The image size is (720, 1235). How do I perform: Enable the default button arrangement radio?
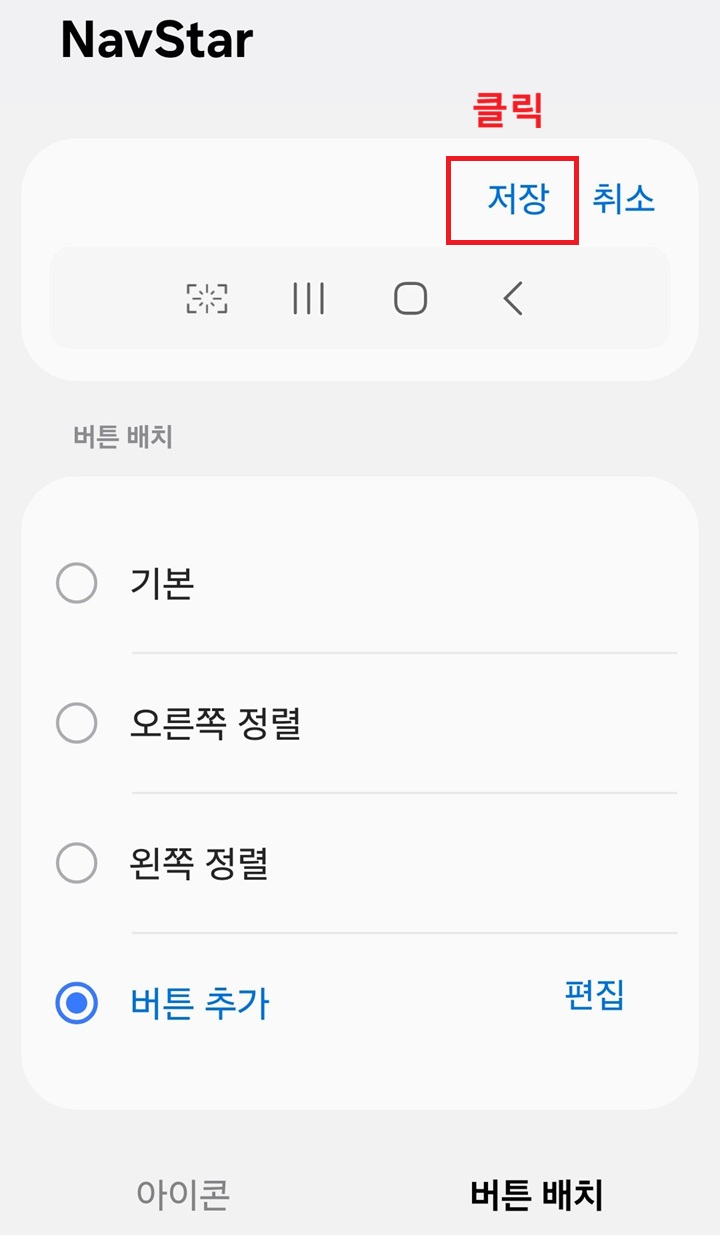(76, 583)
